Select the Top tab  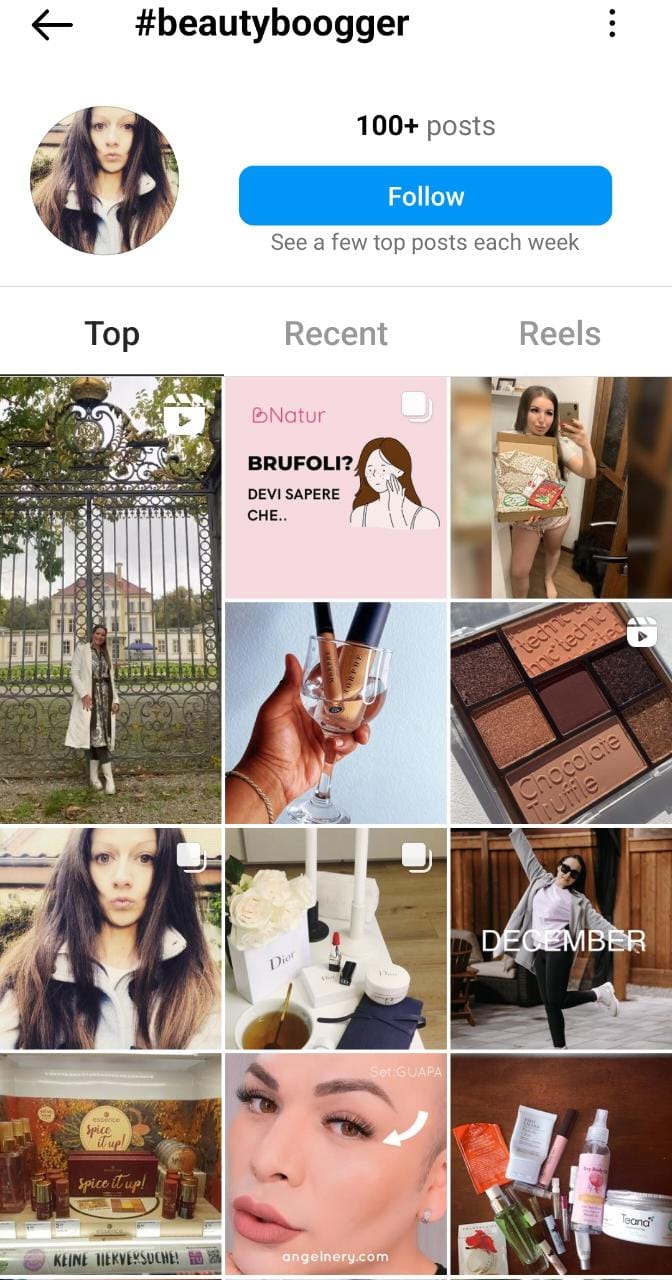112,334
